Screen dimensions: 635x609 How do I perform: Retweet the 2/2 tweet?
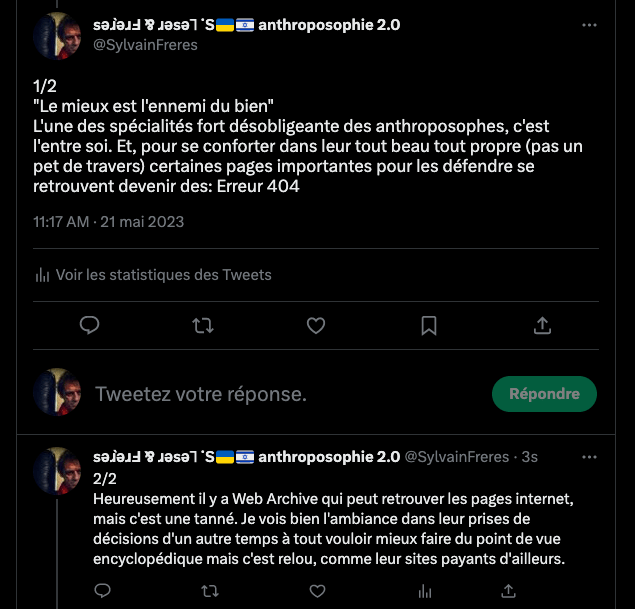pos(210,591)
